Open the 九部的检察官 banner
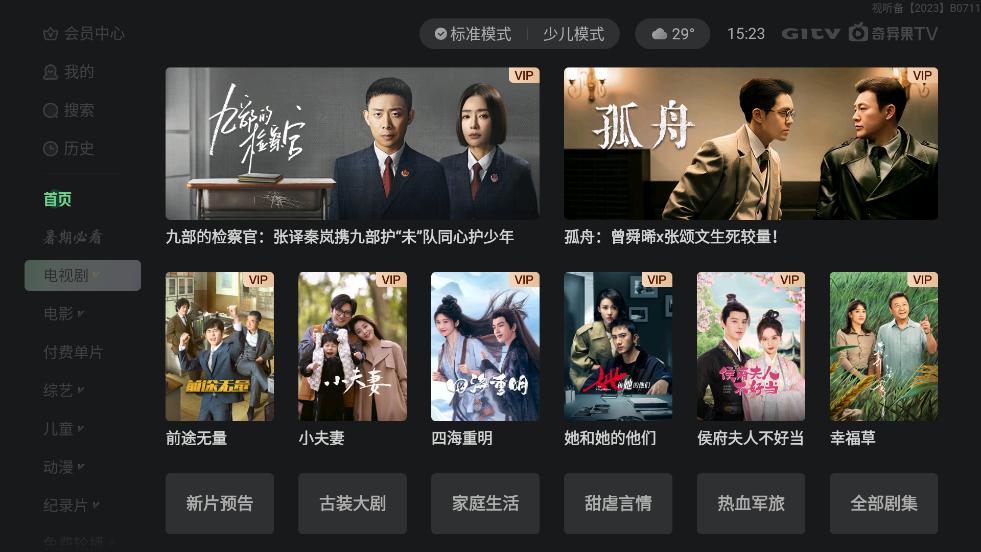The width and height of the screenshot is (981, 552). 352,143
